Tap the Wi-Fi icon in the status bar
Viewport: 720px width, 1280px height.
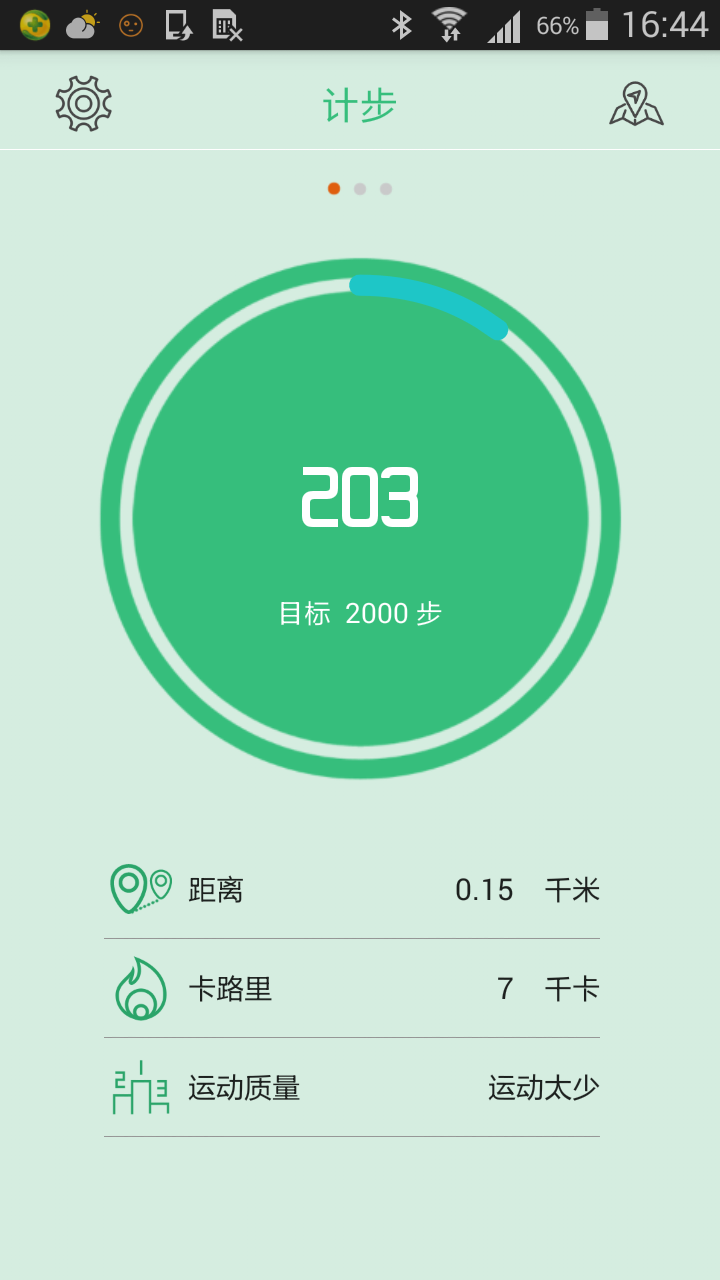(x=447, y=24)
